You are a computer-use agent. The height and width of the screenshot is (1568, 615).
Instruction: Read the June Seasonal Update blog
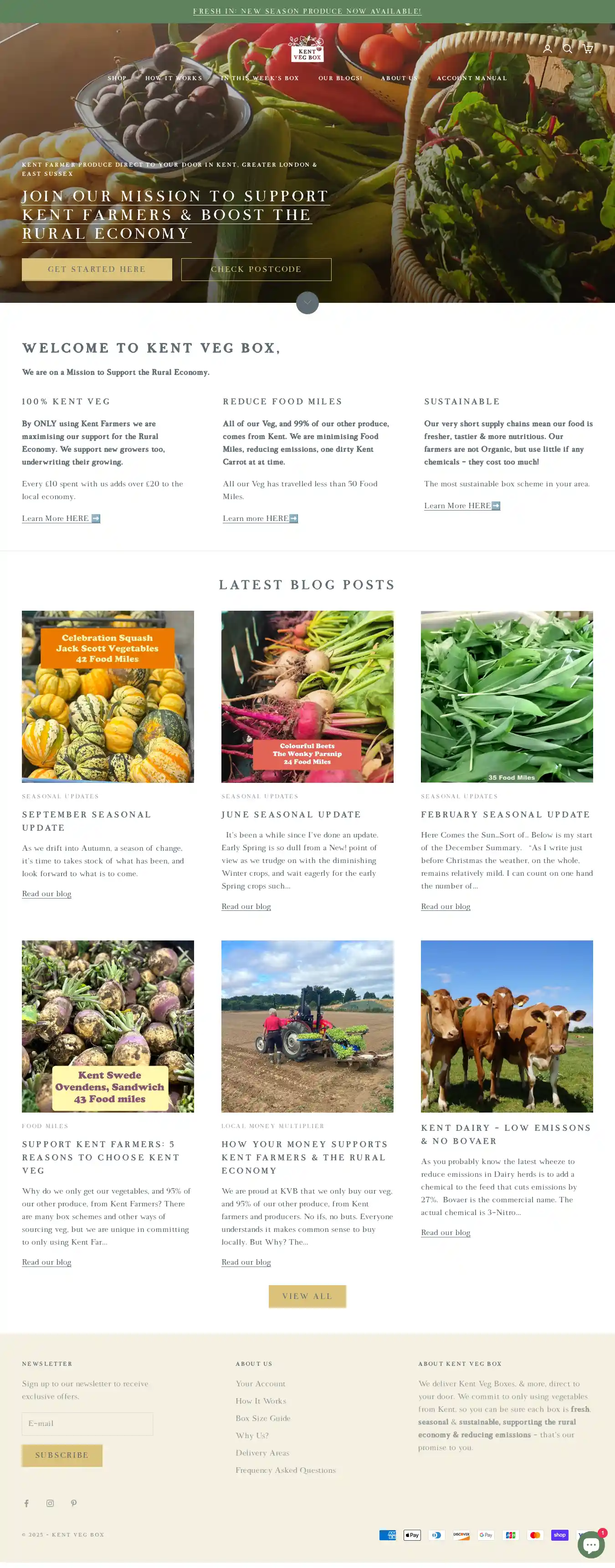246,906
